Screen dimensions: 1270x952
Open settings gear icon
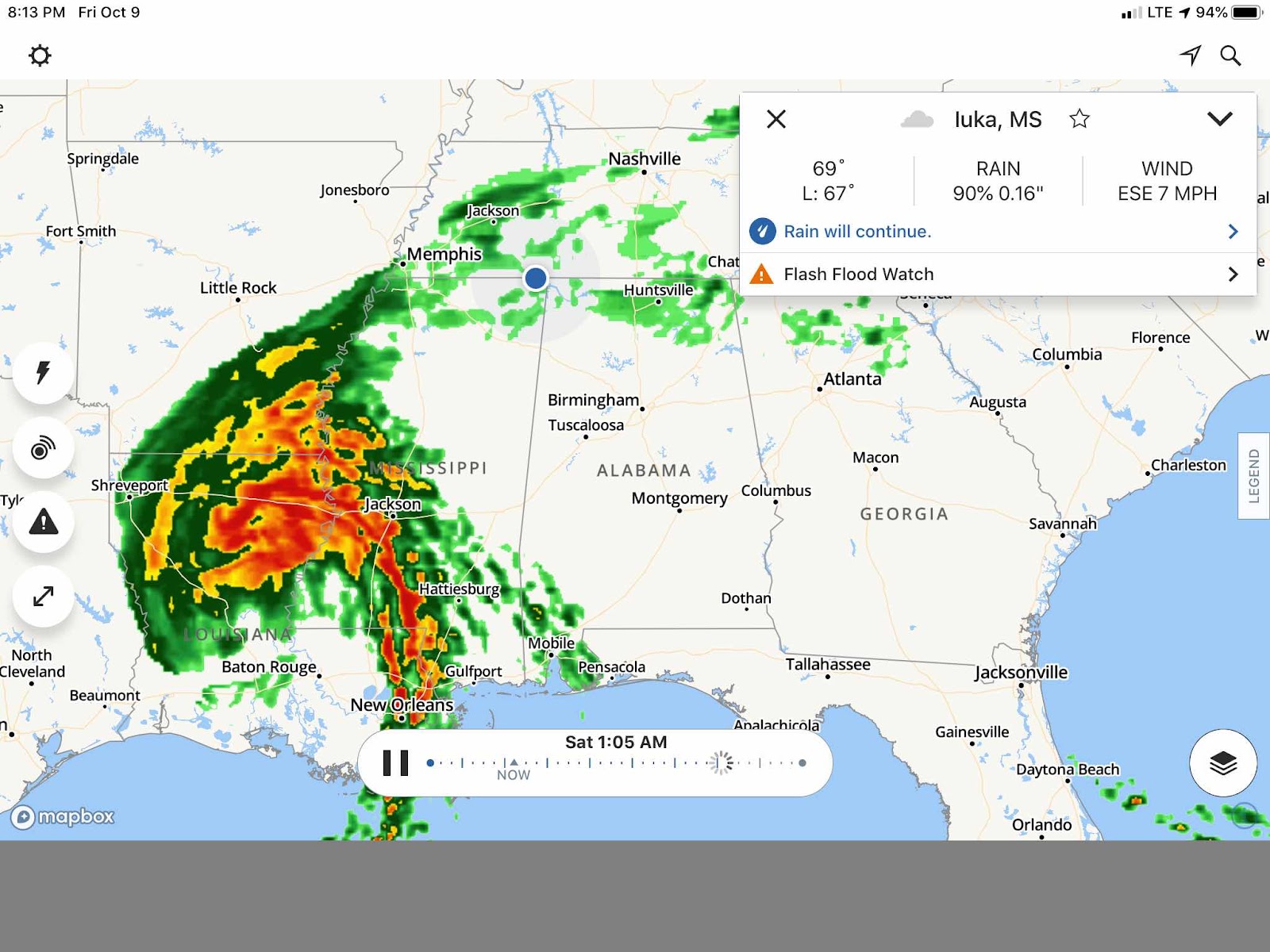[40, 56]
